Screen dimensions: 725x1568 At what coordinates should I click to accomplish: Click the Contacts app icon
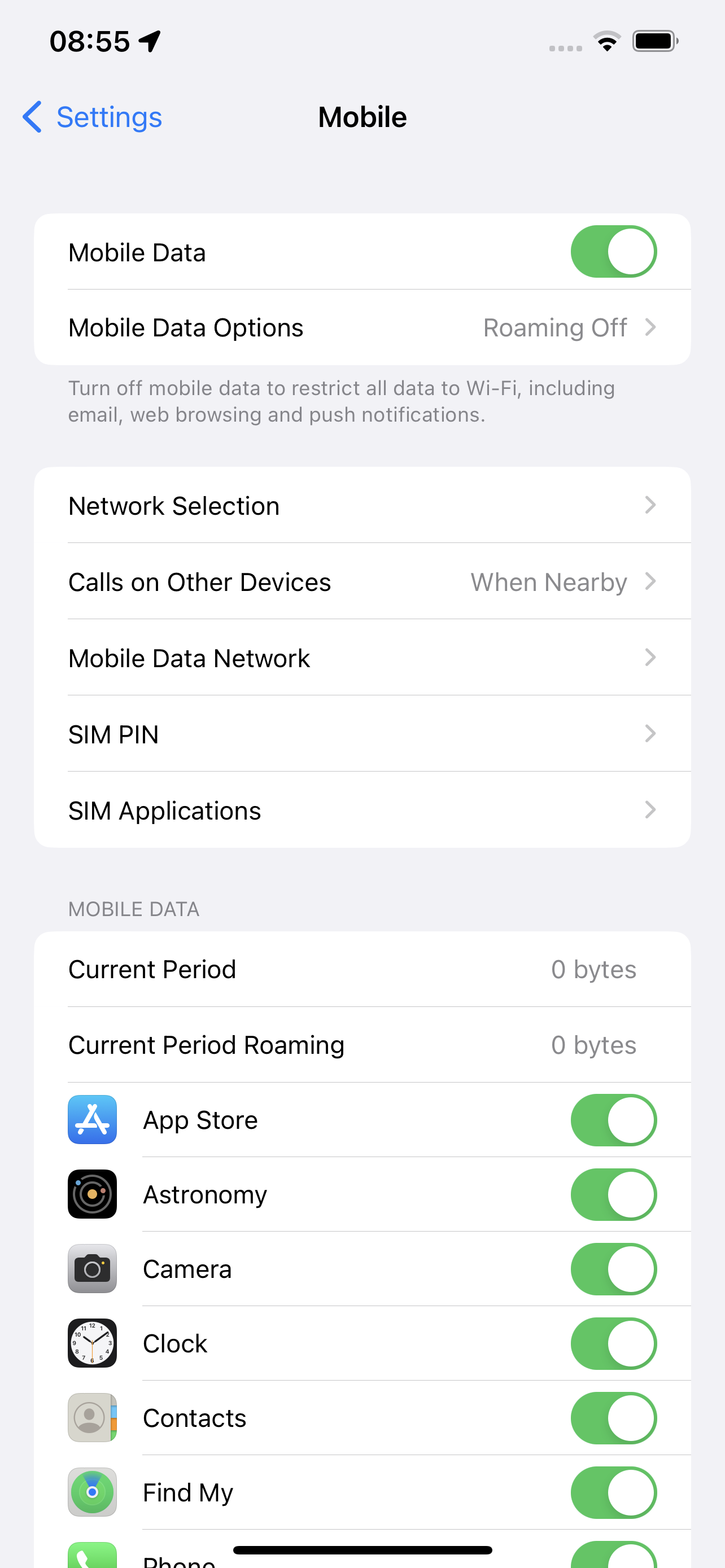92,1418
